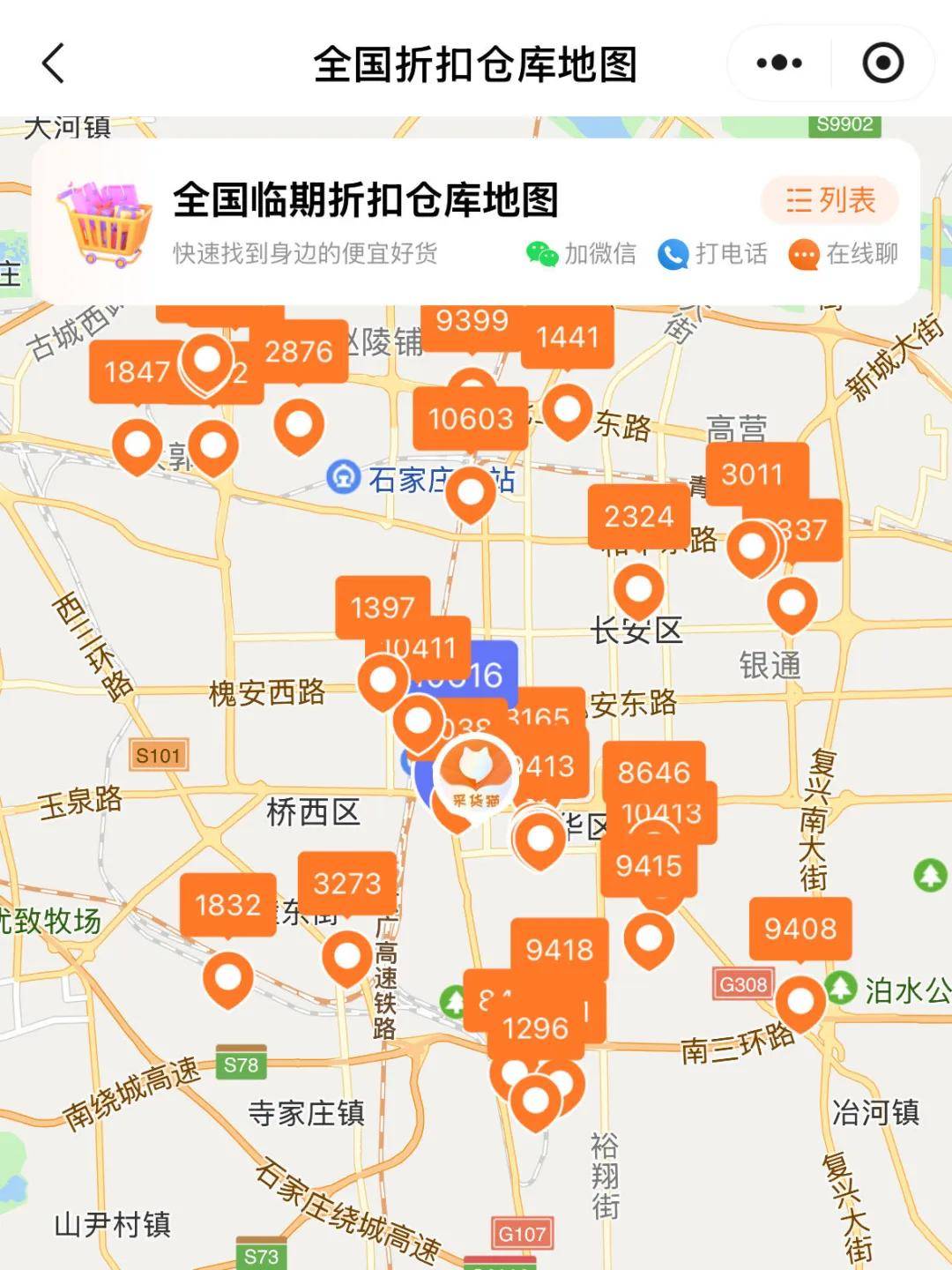Select warehouse marker 1441

[x=568, y=337]
